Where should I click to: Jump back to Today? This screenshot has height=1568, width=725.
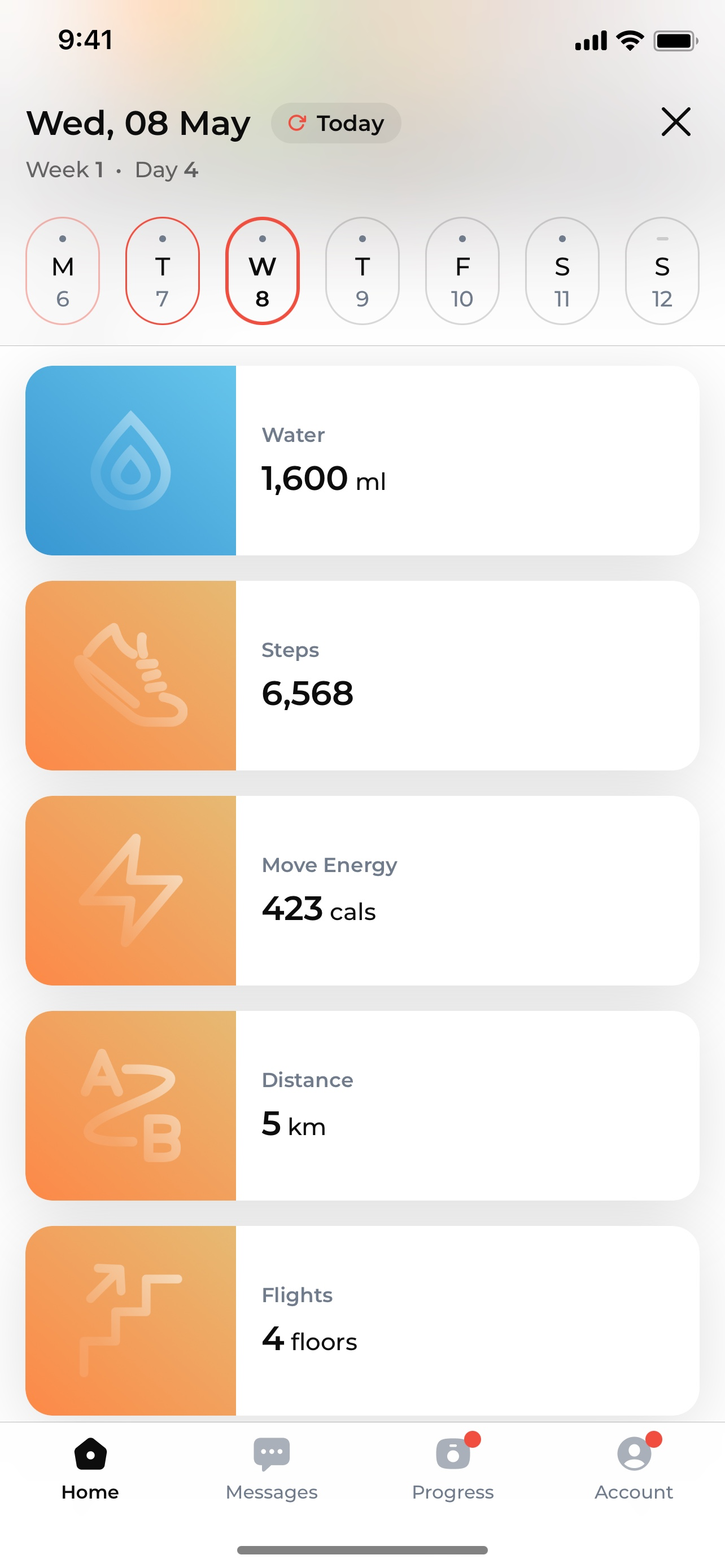pyautogui.click(x=336, y=123)
